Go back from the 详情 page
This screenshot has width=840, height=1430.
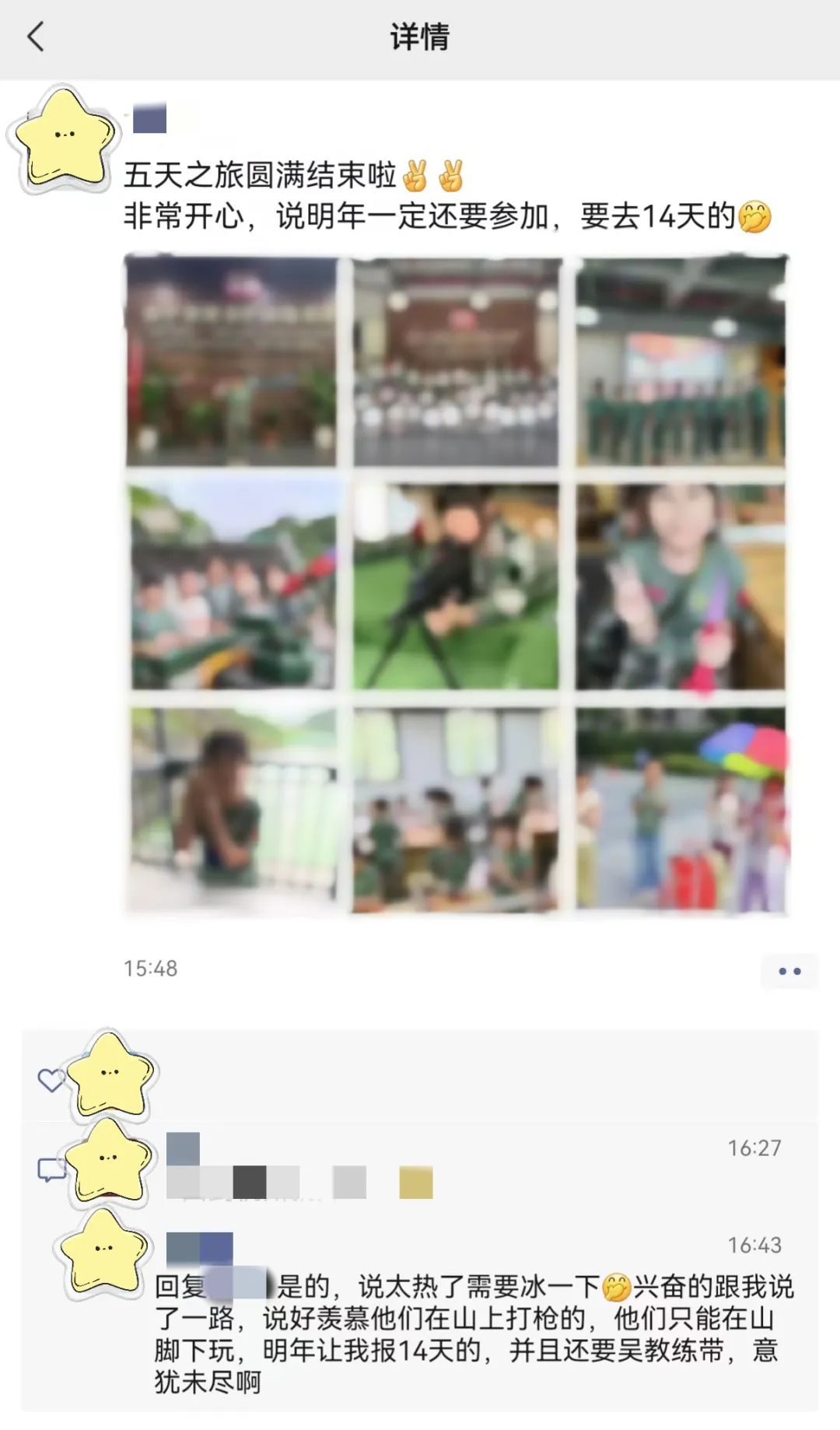click(x=36, y=37)
